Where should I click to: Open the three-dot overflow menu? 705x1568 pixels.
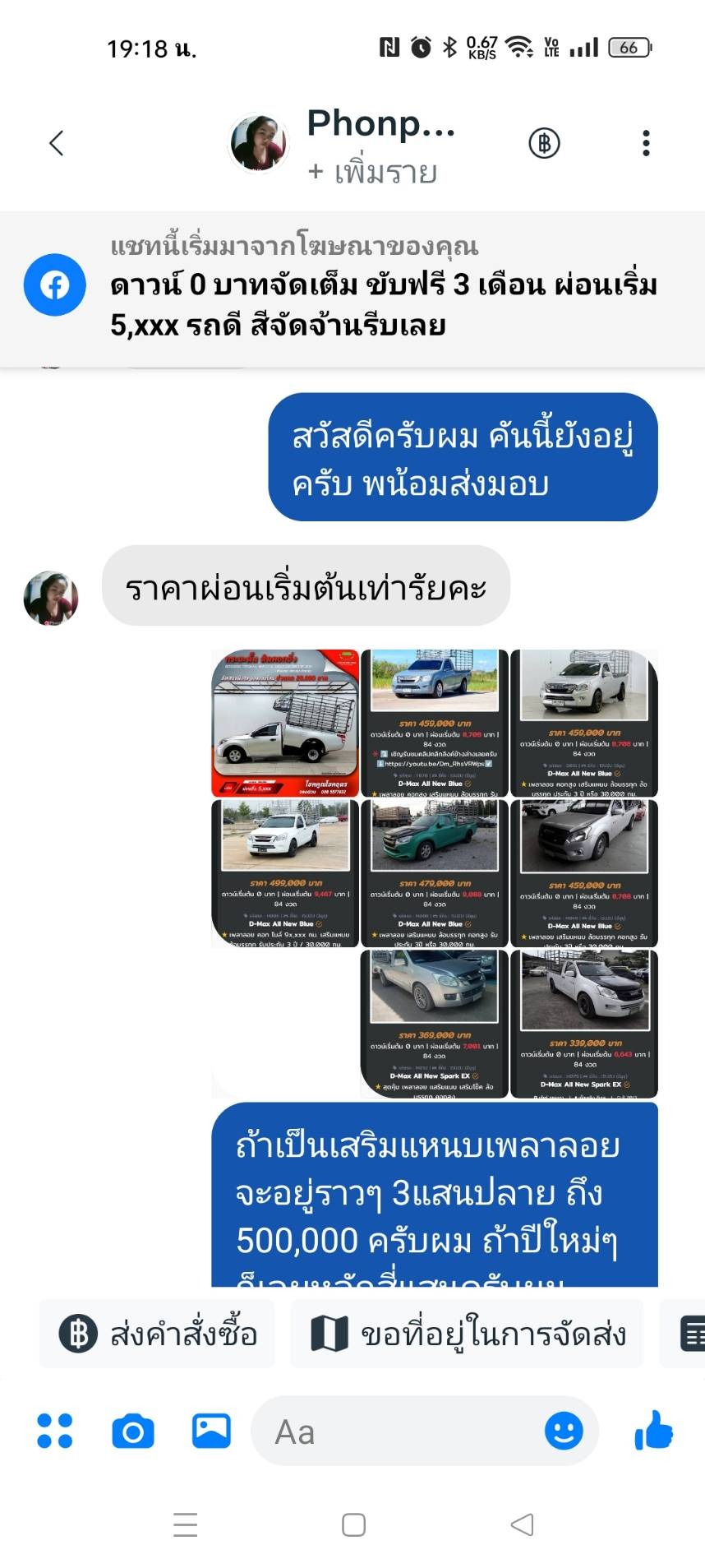[647, 143]
